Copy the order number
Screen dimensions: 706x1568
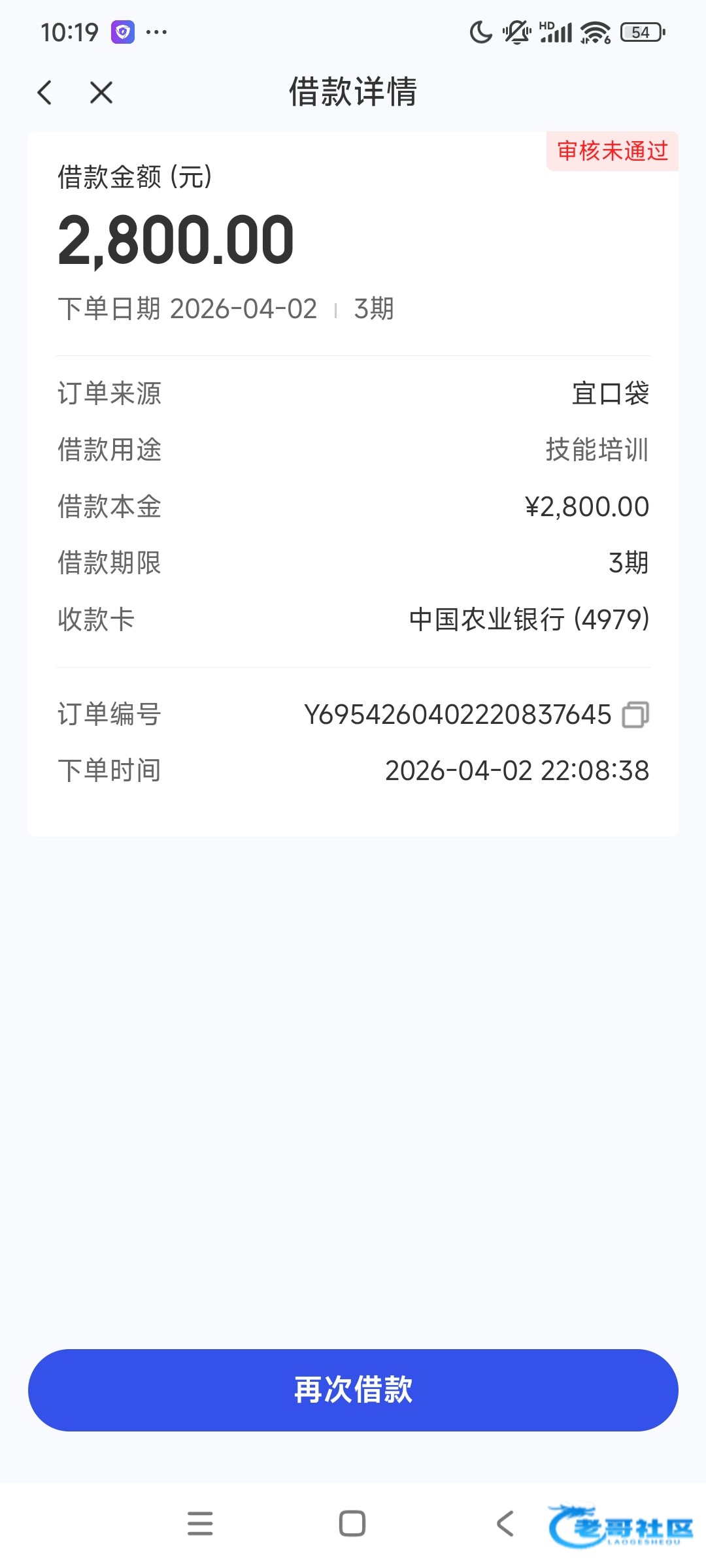click(x=635, y=715)
